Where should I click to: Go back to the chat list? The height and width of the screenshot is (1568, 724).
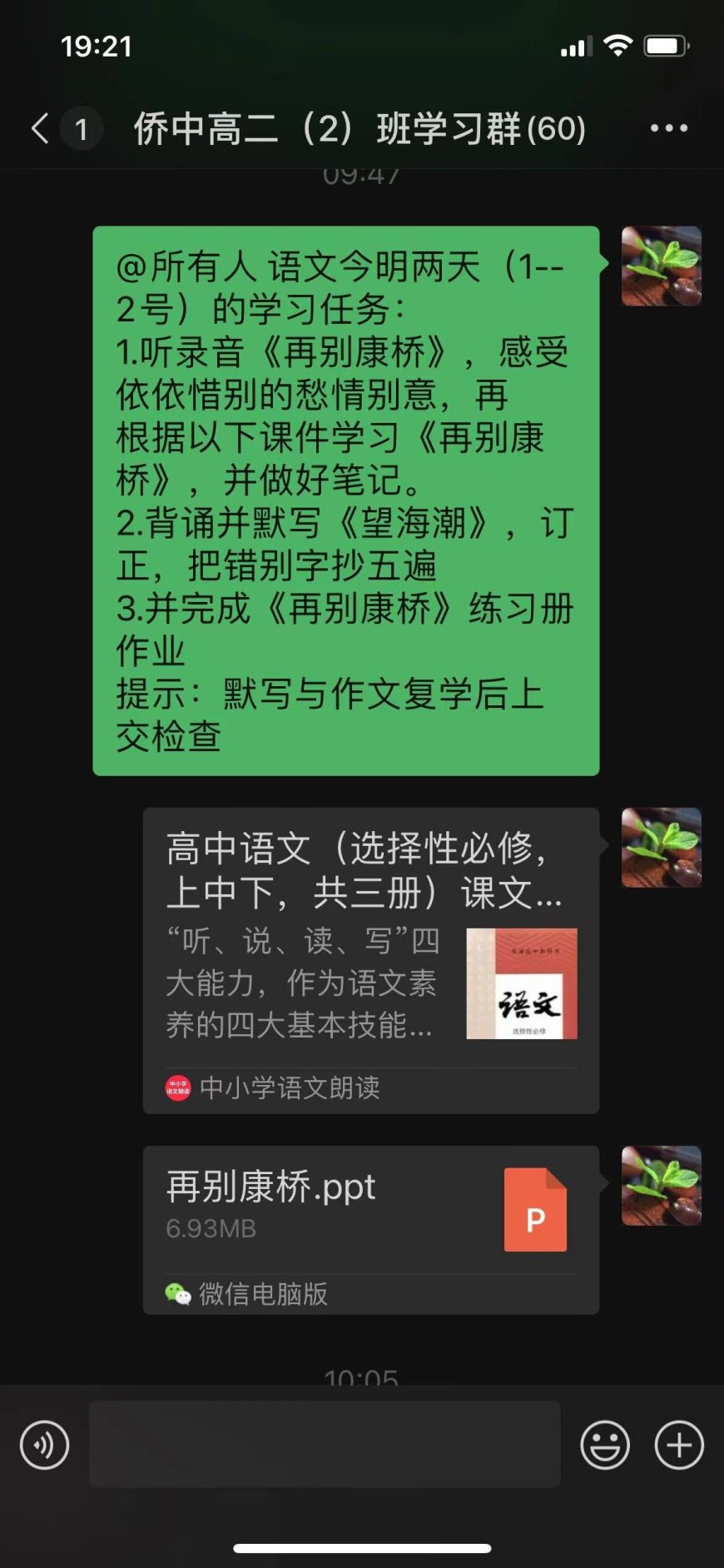point(42,128)
